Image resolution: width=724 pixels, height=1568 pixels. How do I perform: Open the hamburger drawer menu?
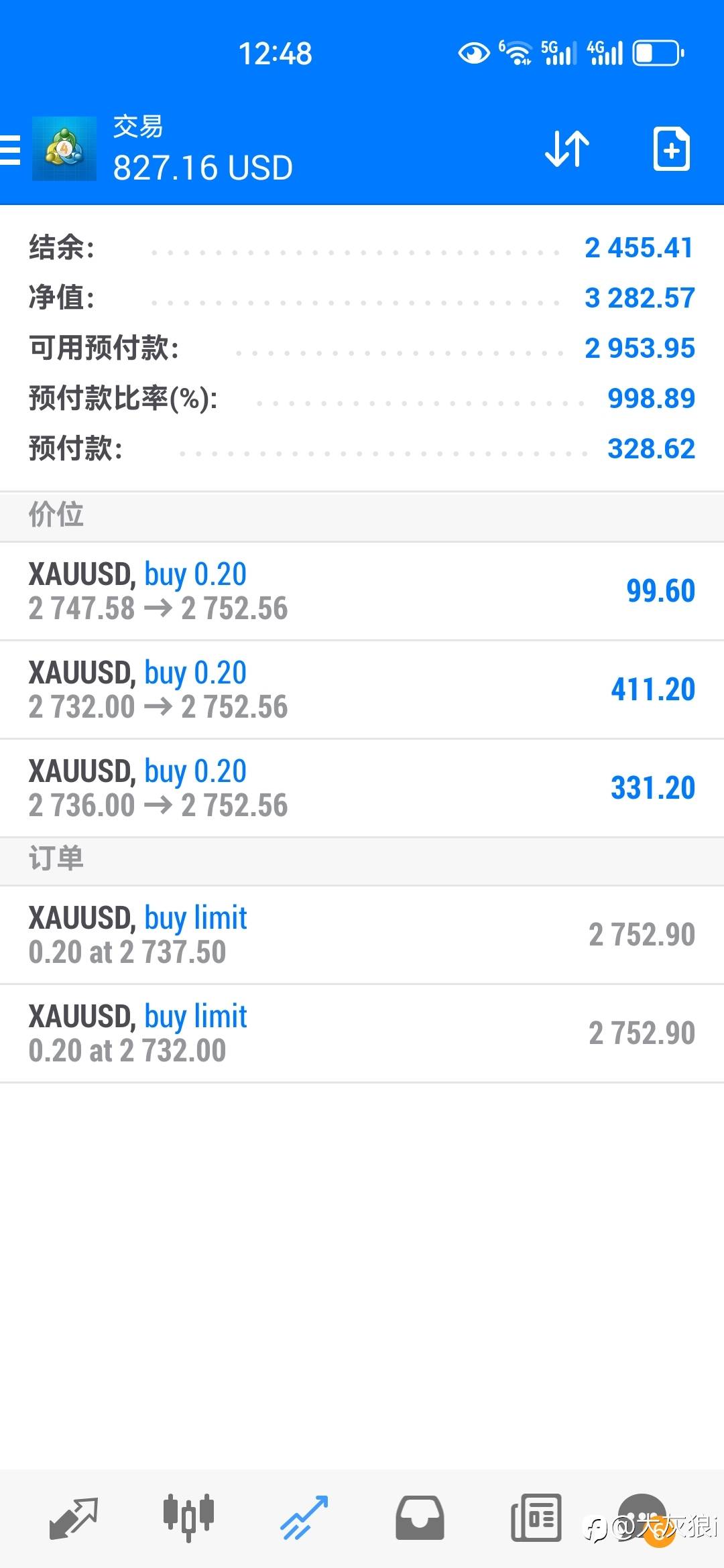(10, 149)
